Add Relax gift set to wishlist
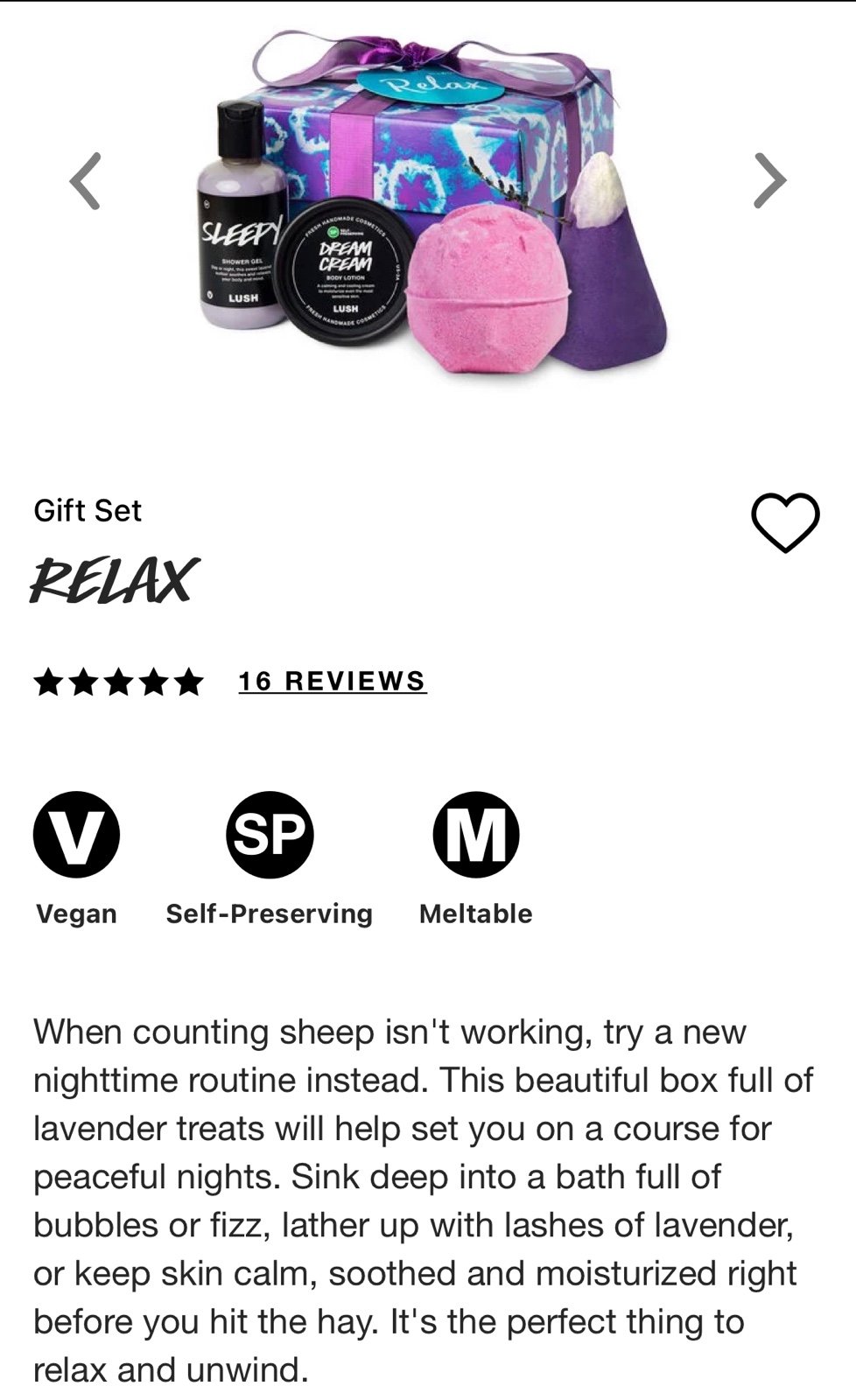 click(x=785, y=522)
